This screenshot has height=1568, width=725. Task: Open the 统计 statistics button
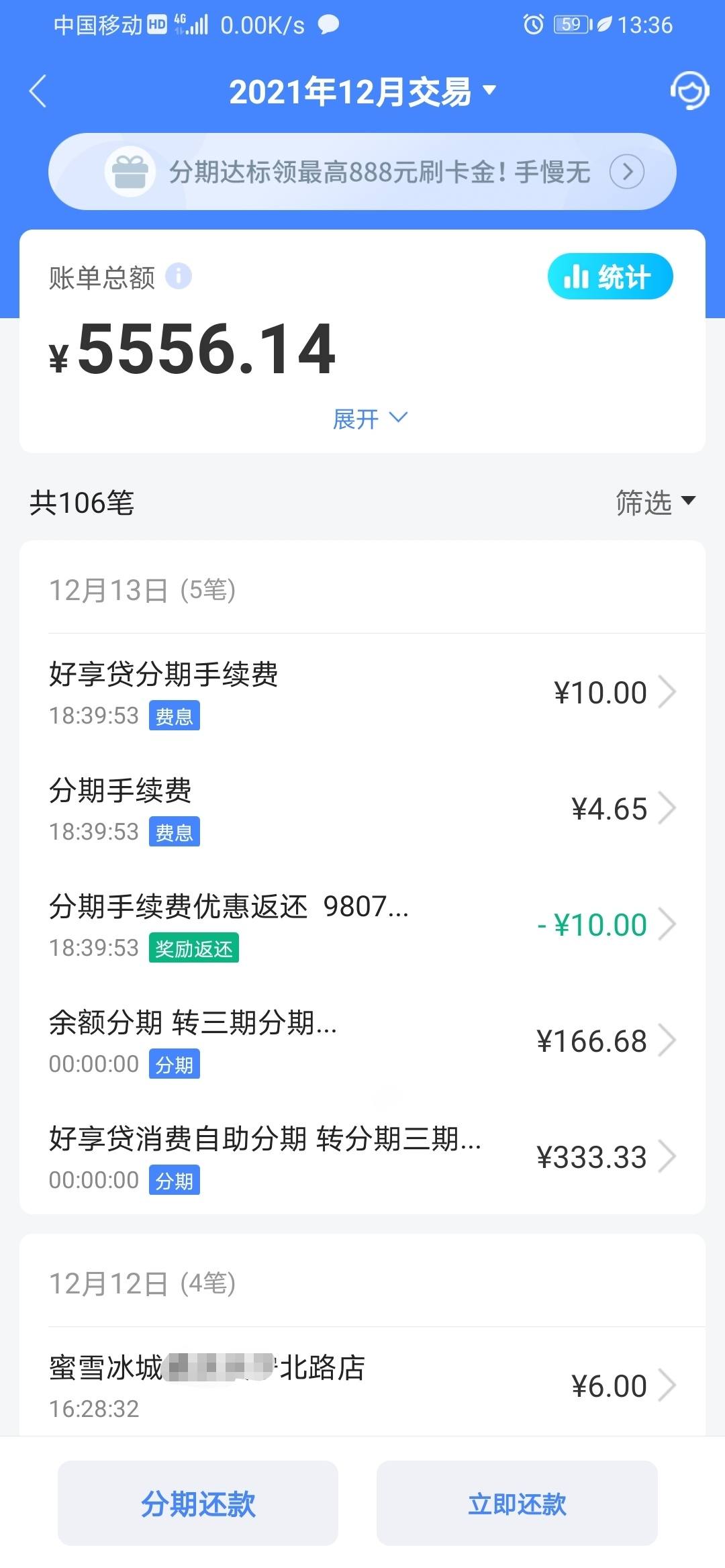click(610, 276)
